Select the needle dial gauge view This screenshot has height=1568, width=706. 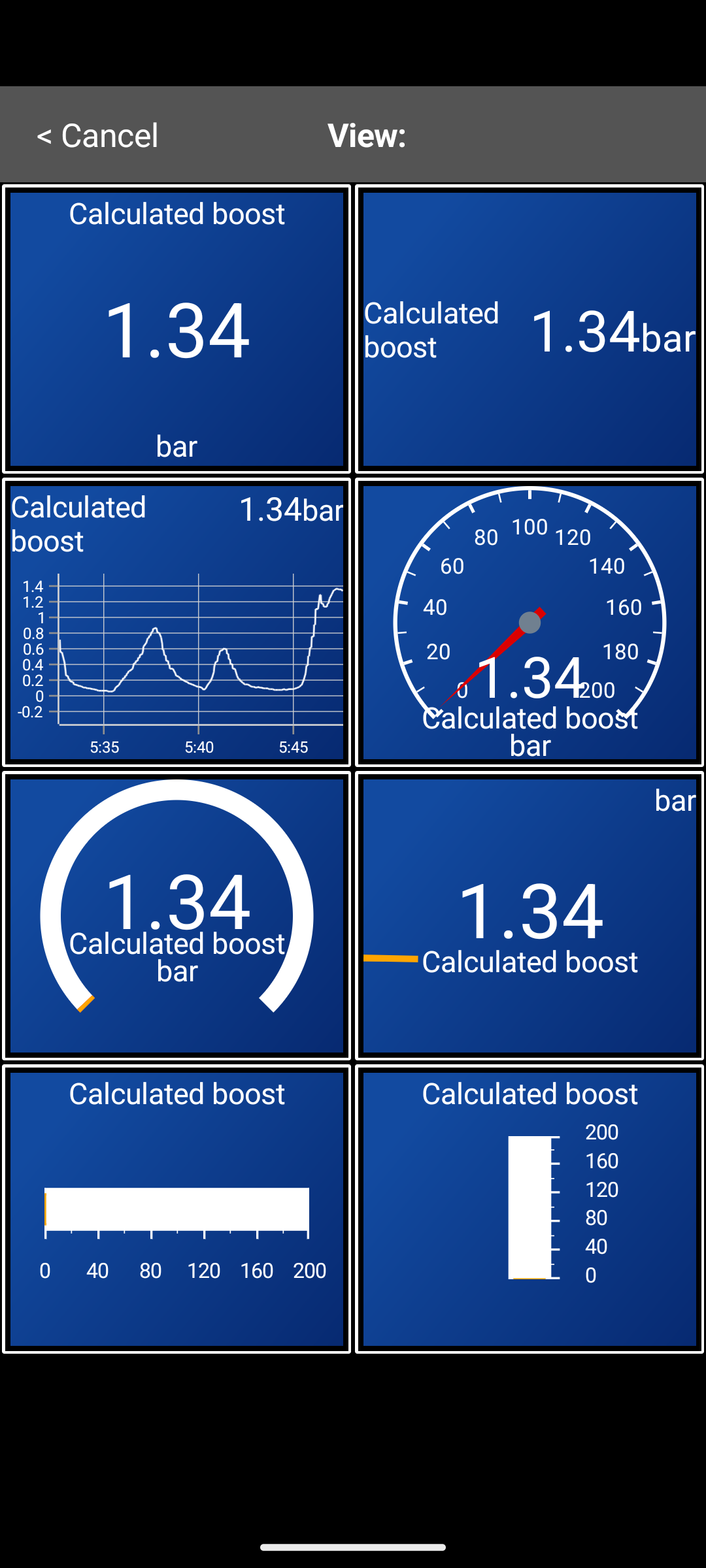[529, 623]
